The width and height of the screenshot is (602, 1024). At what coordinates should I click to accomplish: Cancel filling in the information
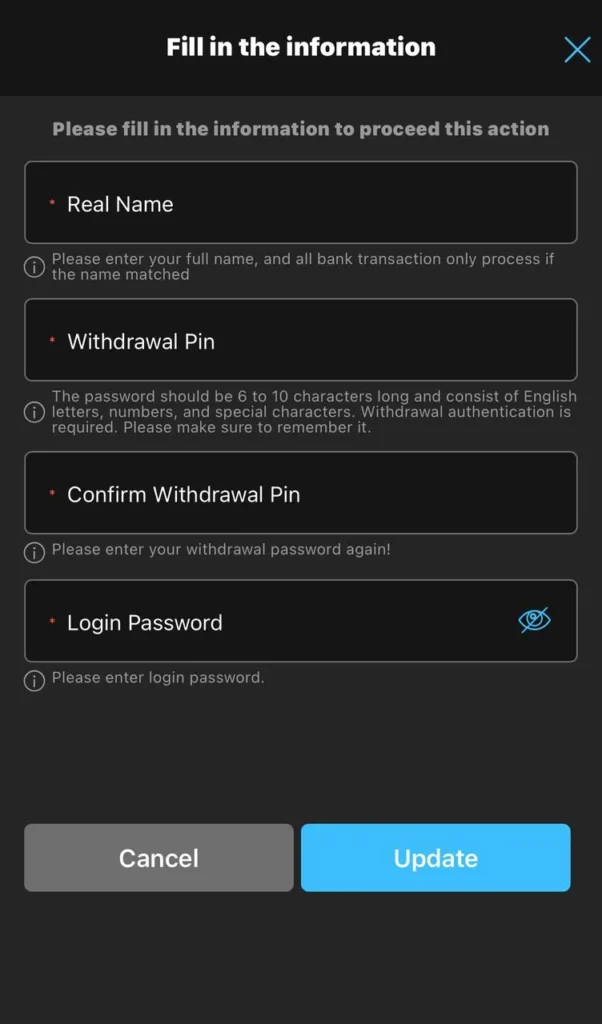(x=158, y=857)
